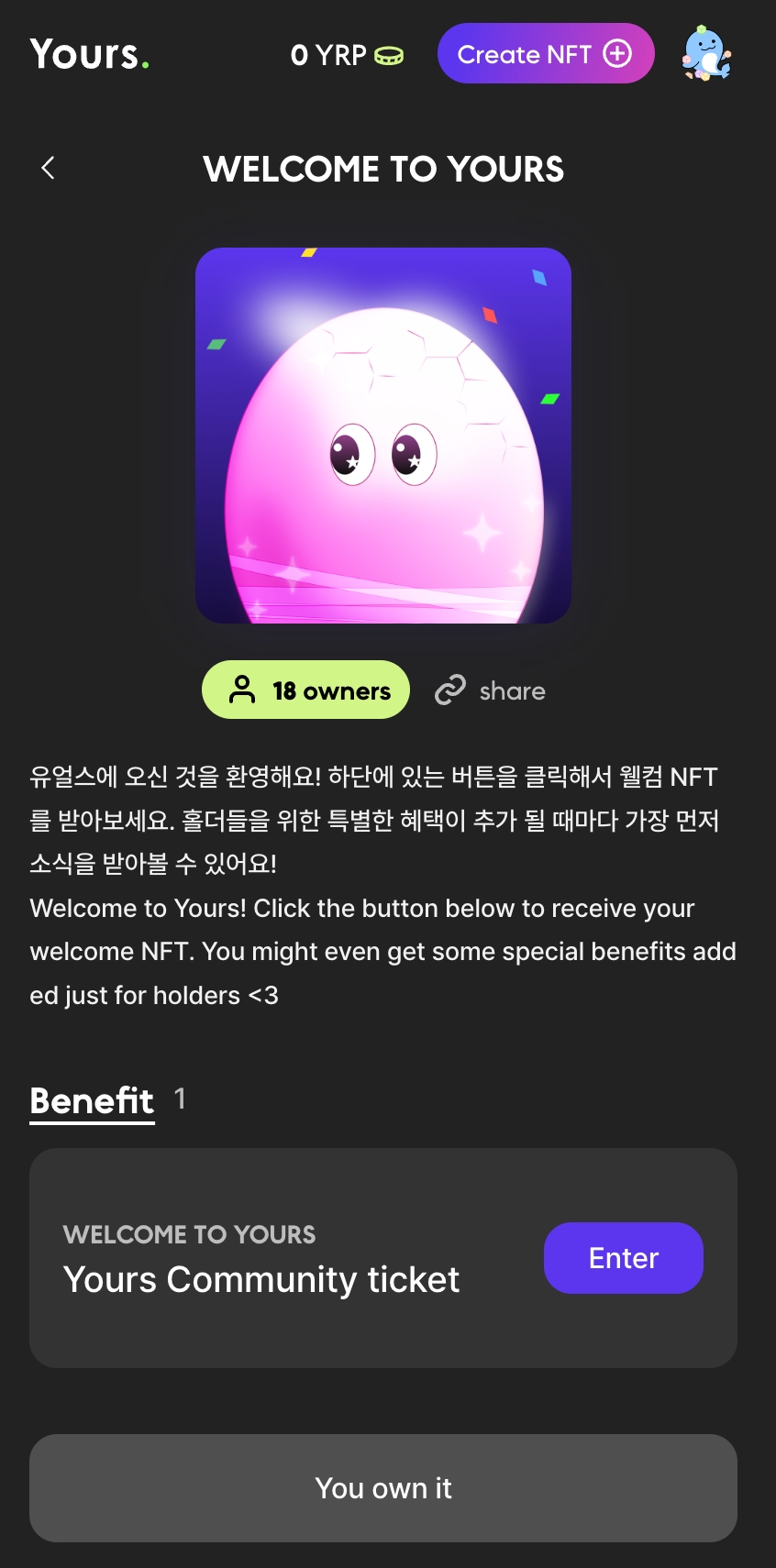Switch to the Benefit tab
Image resolution: width=776 pixels, height=1568 pixels.
pos(92,1100)
